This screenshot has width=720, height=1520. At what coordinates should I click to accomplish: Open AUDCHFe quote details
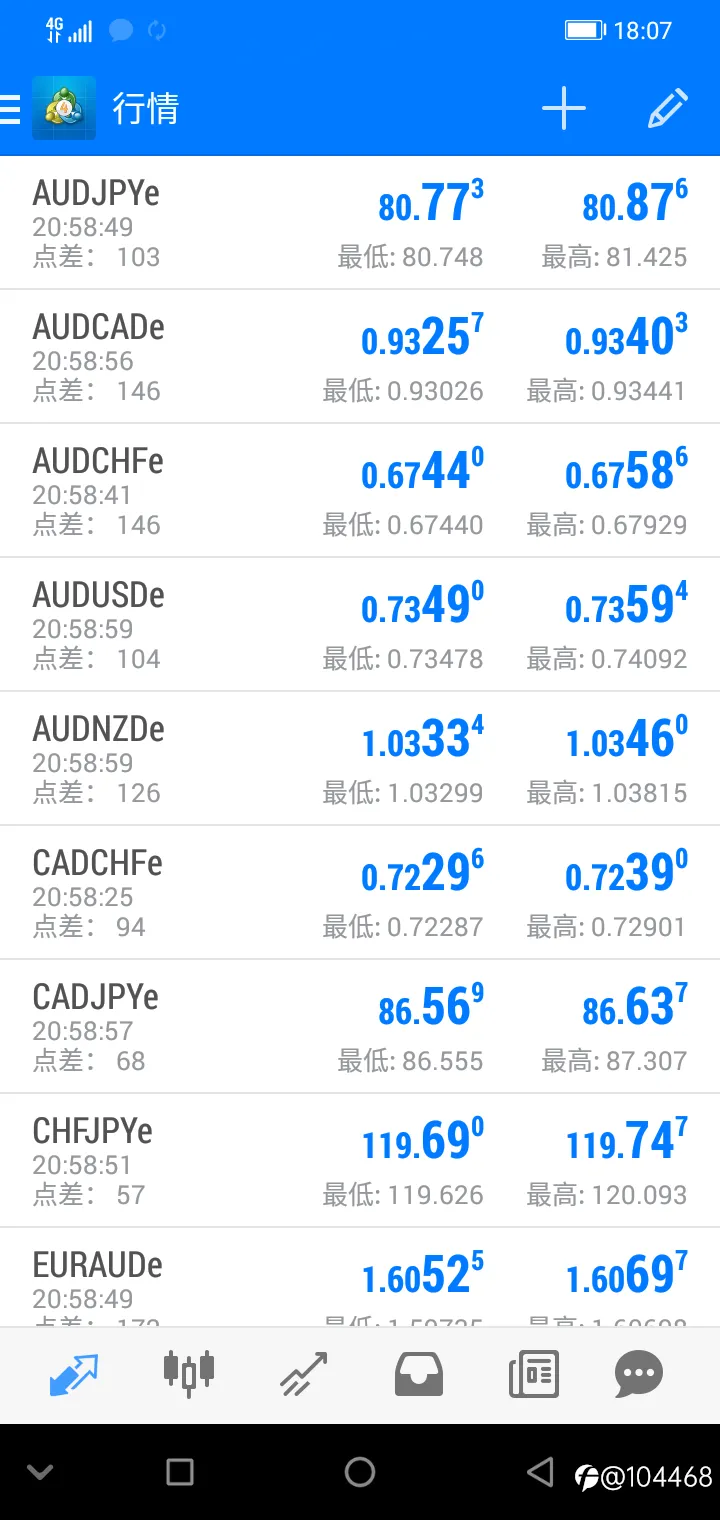[x=360, y=491]
